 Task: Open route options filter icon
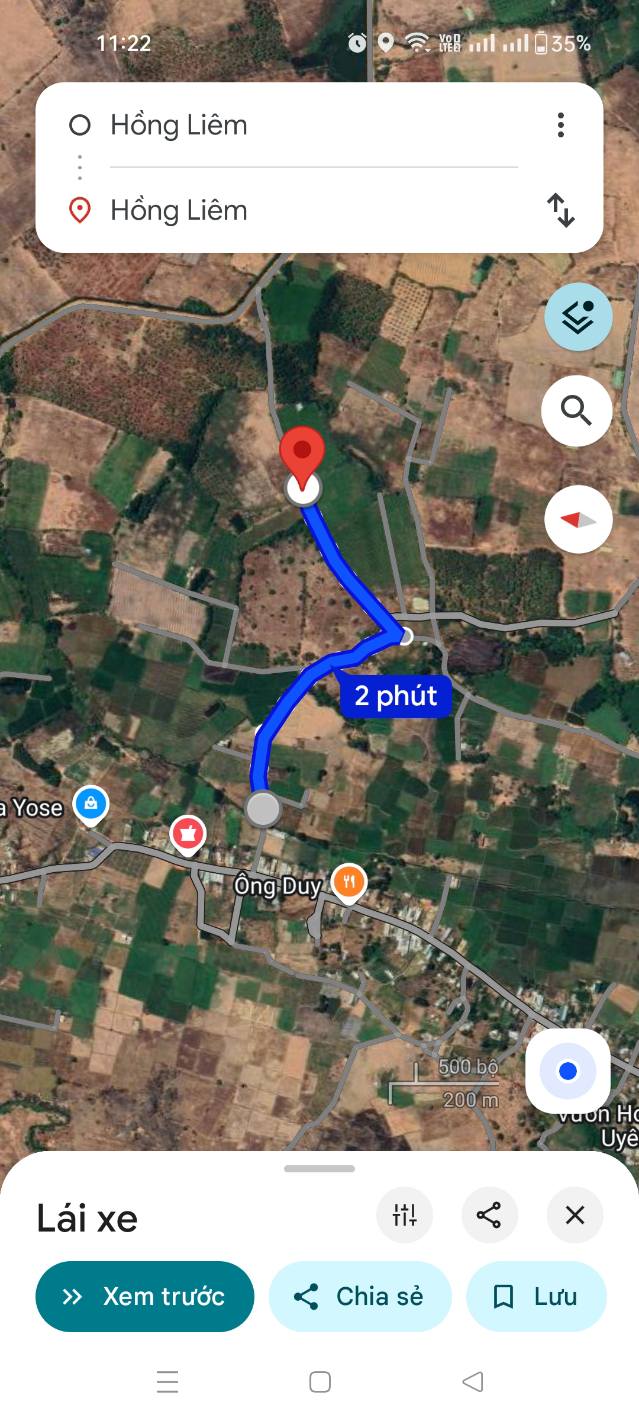405,1215
